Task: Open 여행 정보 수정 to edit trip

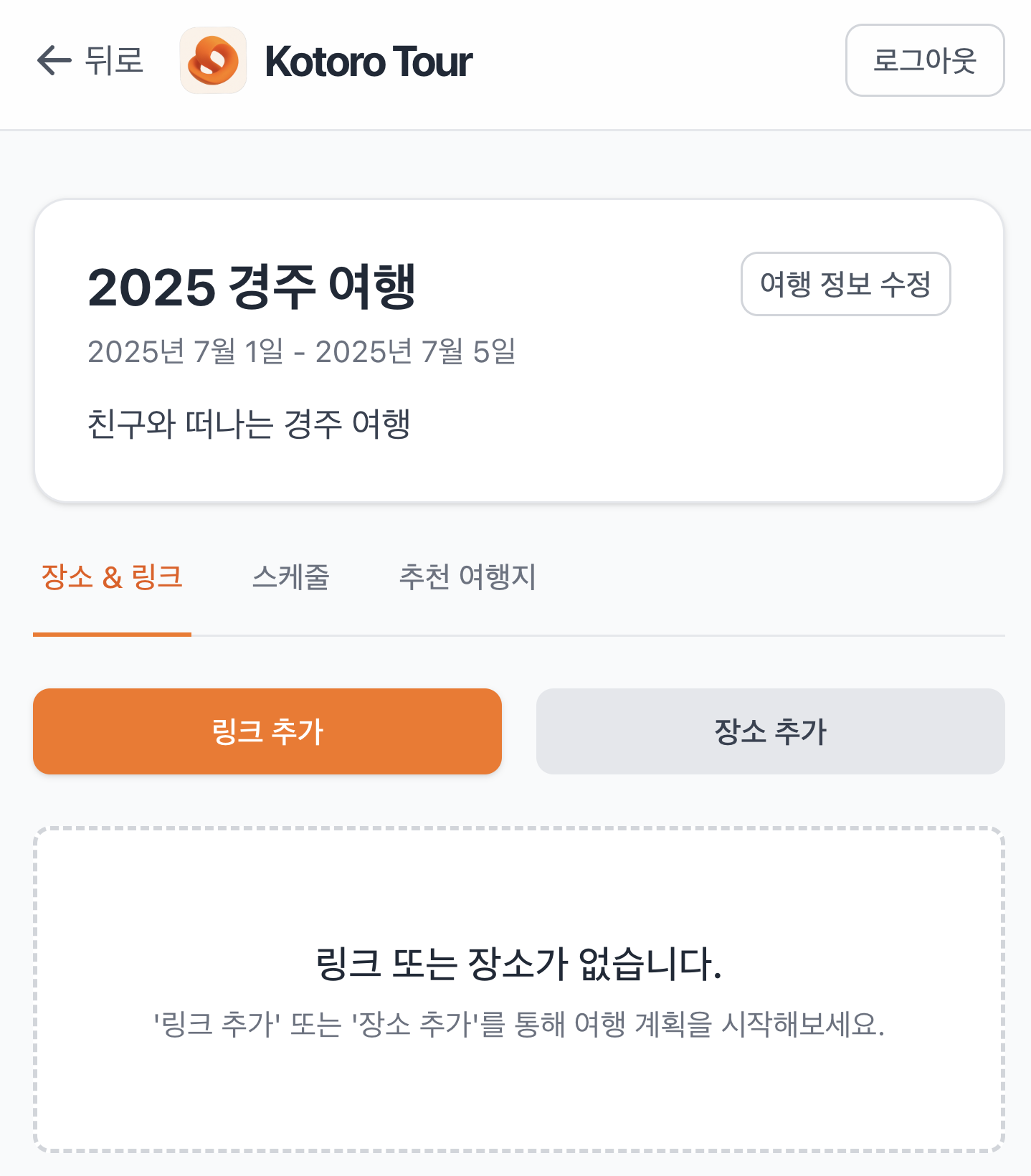Action: pyautogui.click(x=845, y=284)
